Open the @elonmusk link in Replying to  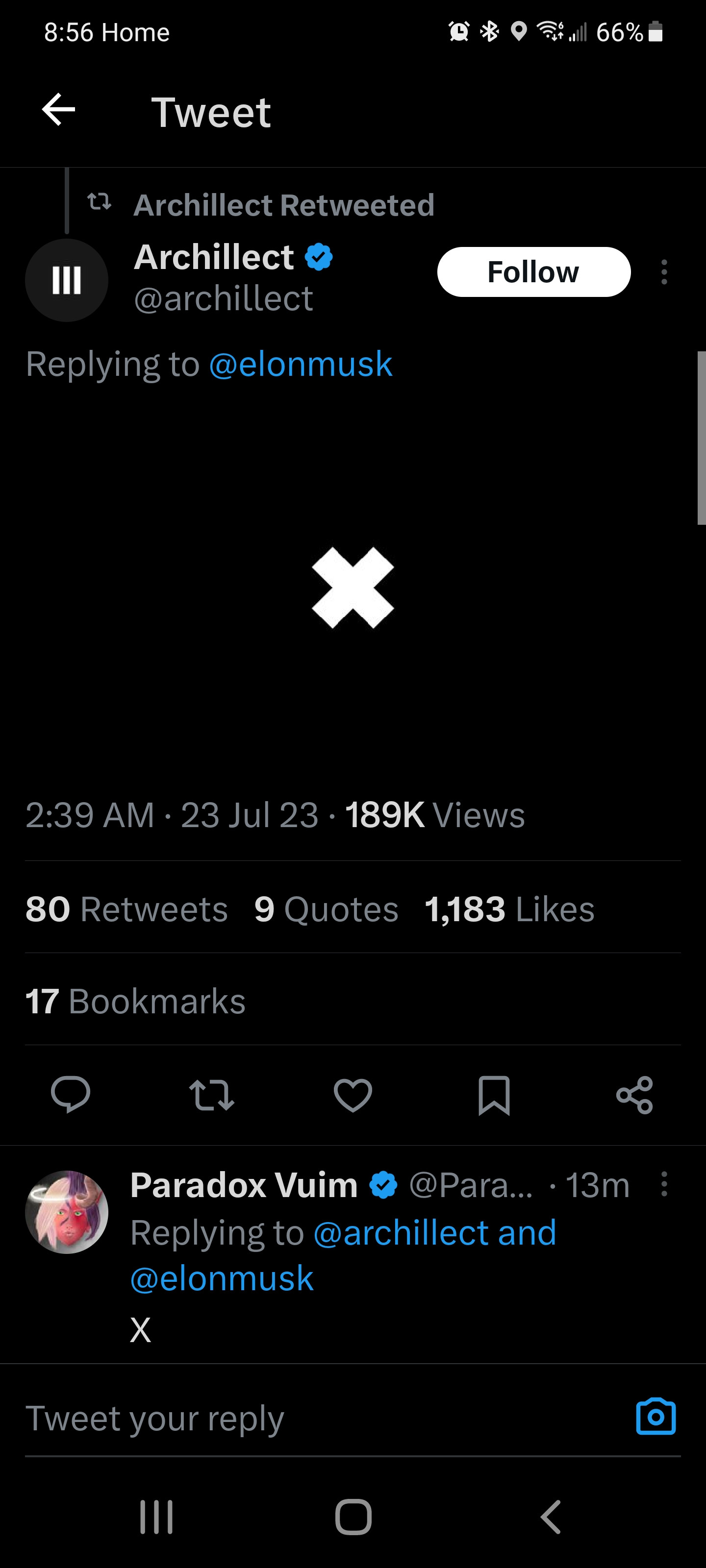301,365
